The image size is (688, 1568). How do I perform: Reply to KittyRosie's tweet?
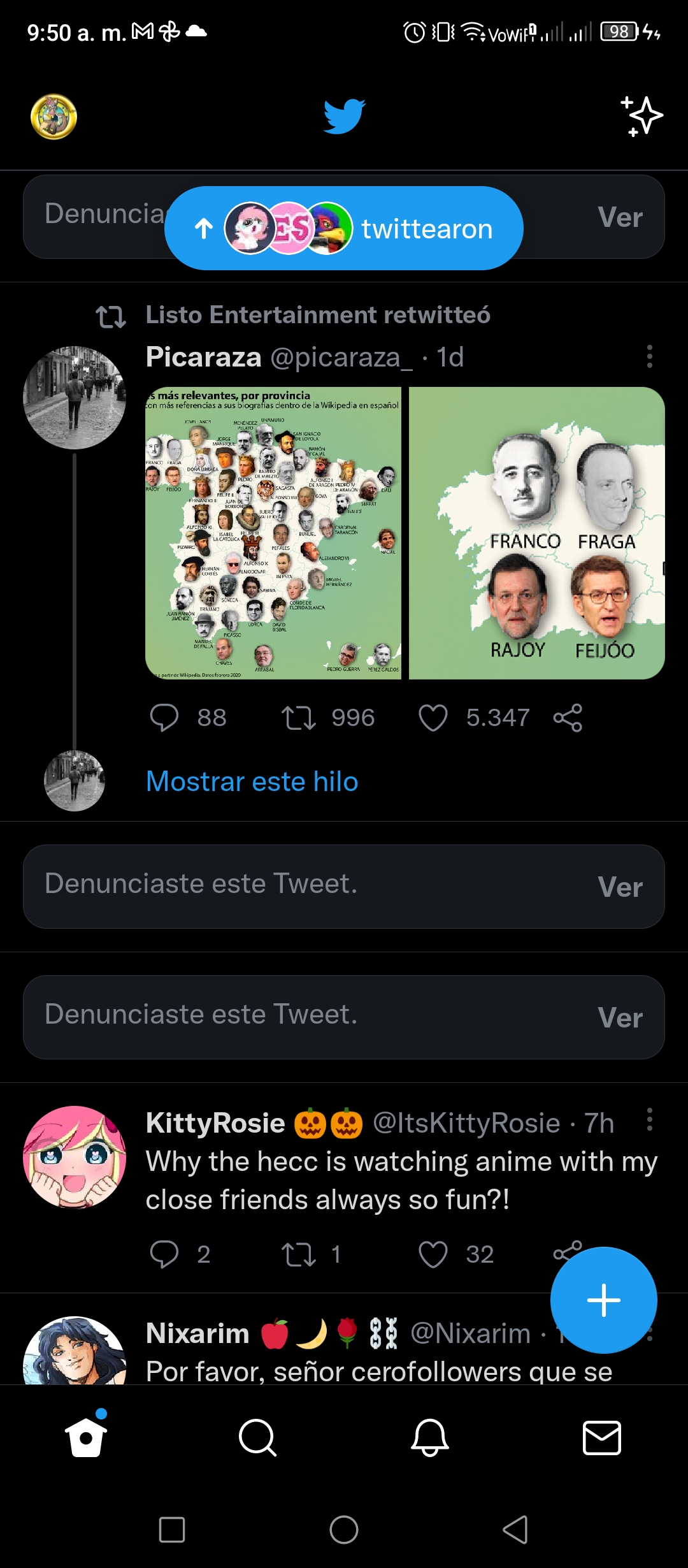[164, 1254]
